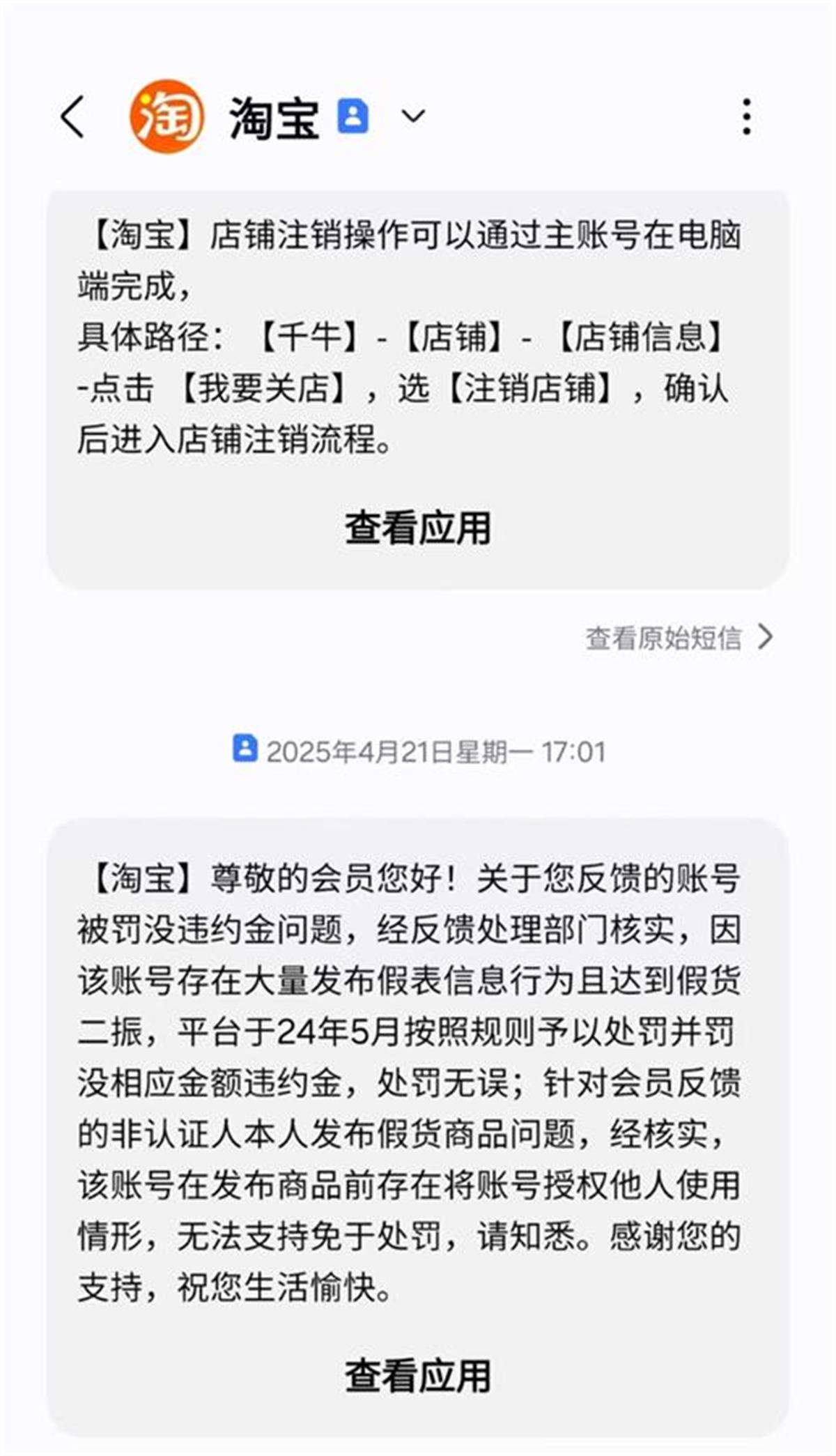
Task: Go back from the 淘宝 conversation
Action: pyautogui.click(x=72, y=116)
